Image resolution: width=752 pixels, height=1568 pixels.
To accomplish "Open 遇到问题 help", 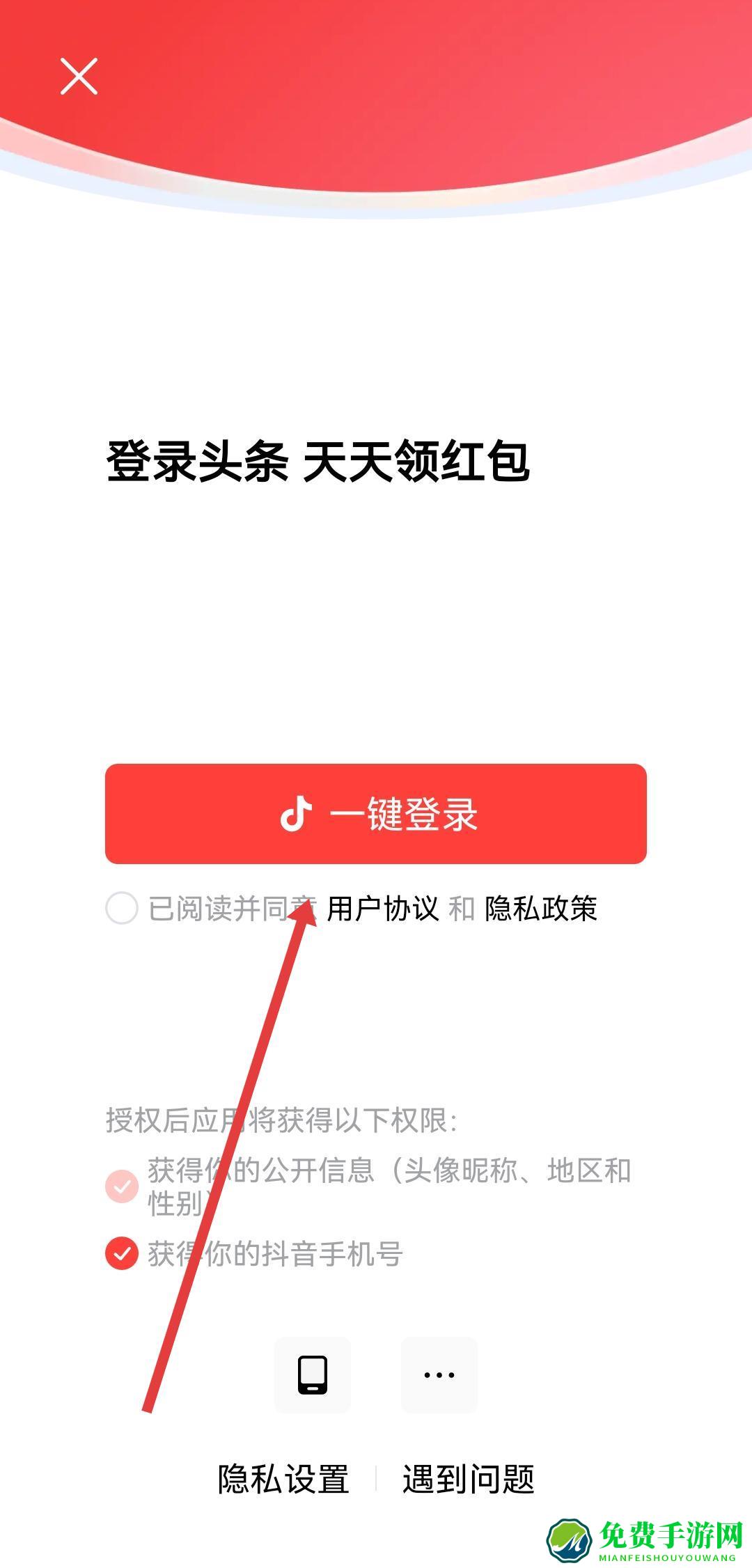I will coord(468,1479).
